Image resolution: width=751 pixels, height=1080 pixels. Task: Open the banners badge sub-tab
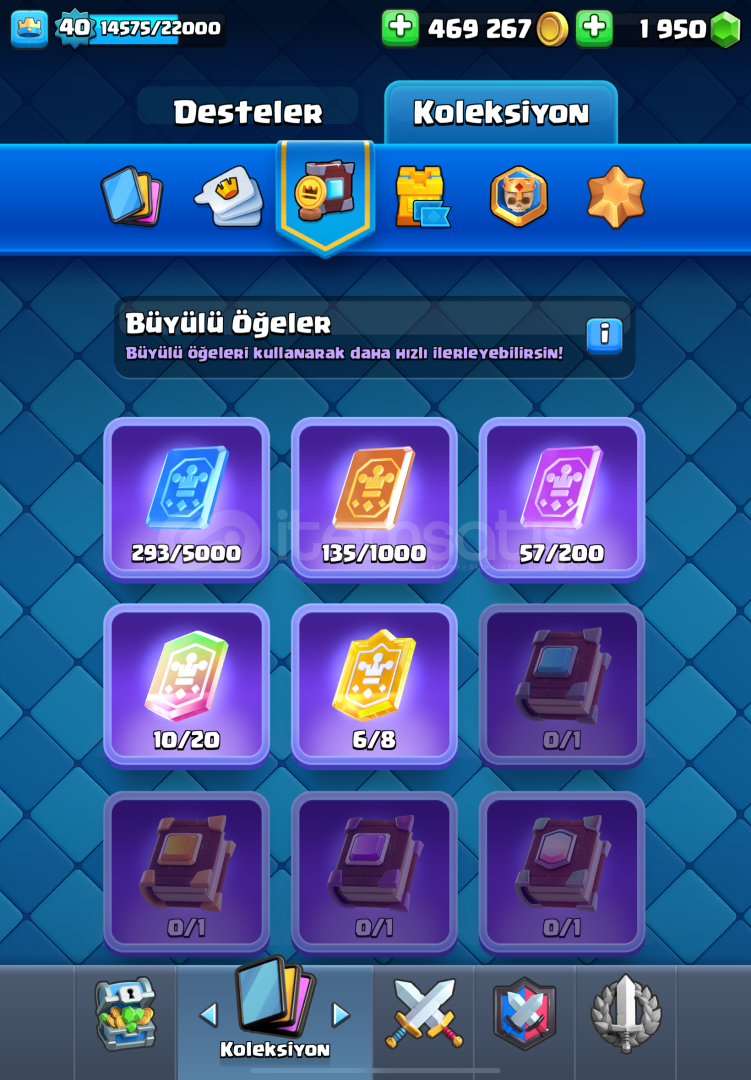(518, 196)
